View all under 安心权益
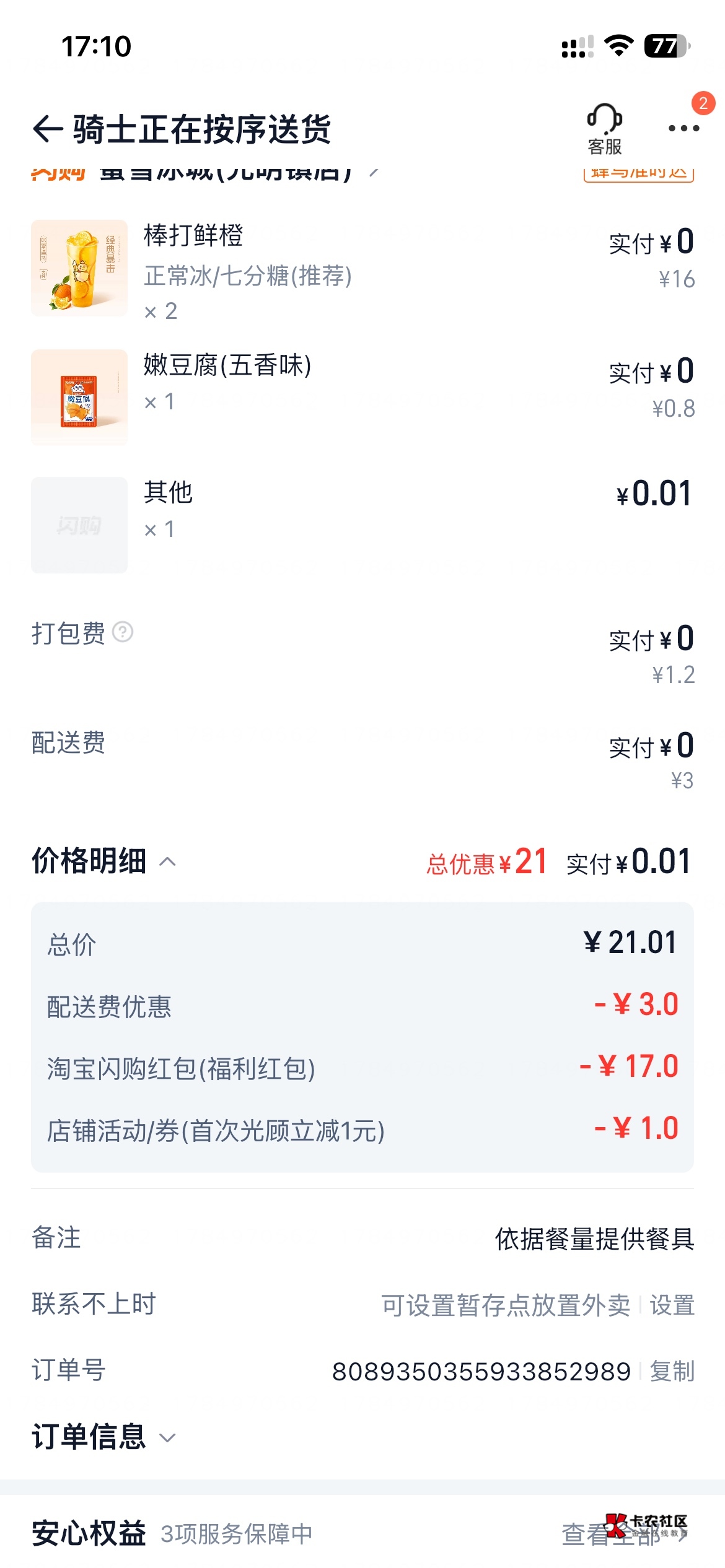725x1568 pixels. click(x=625, y=1533)
